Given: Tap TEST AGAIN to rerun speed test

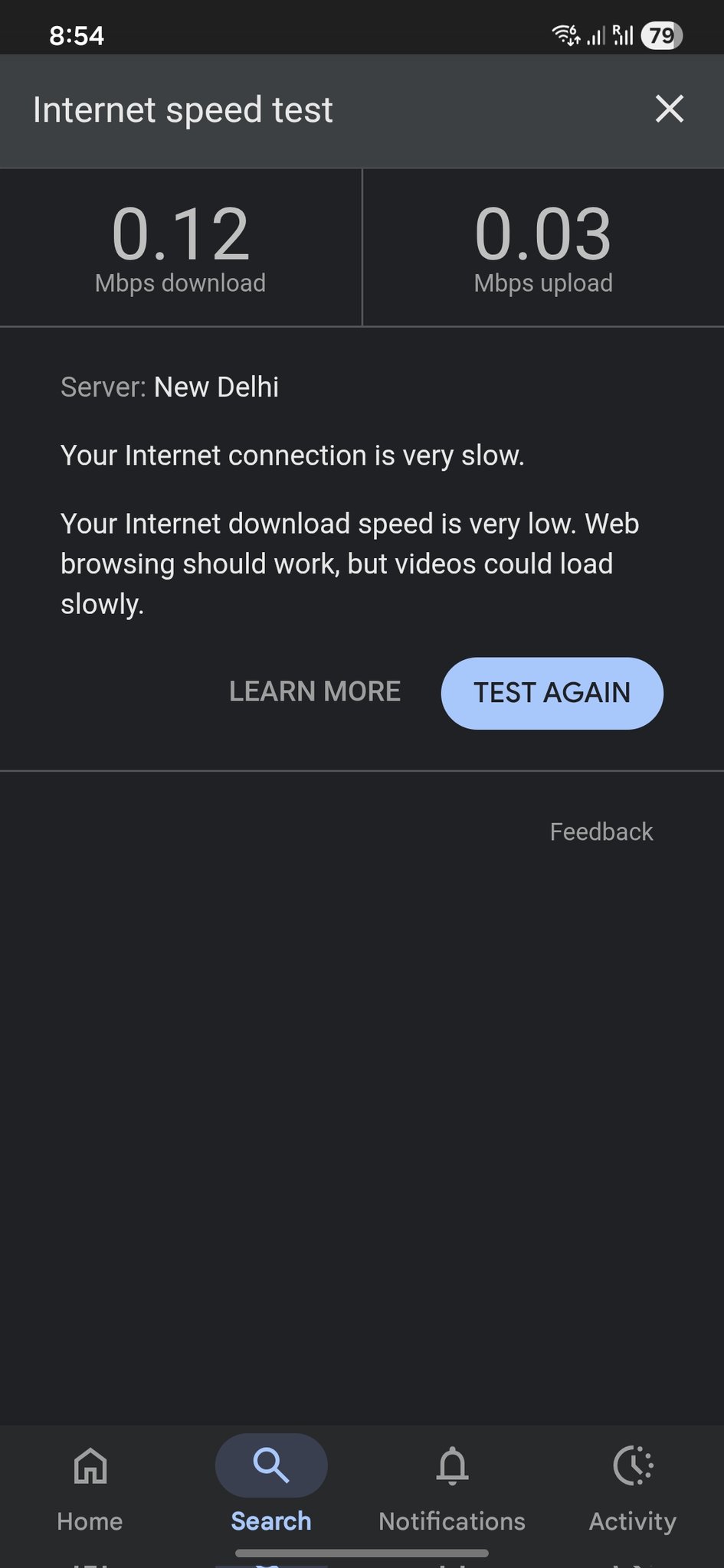Looking at the screenshot, I should [552, 693].
